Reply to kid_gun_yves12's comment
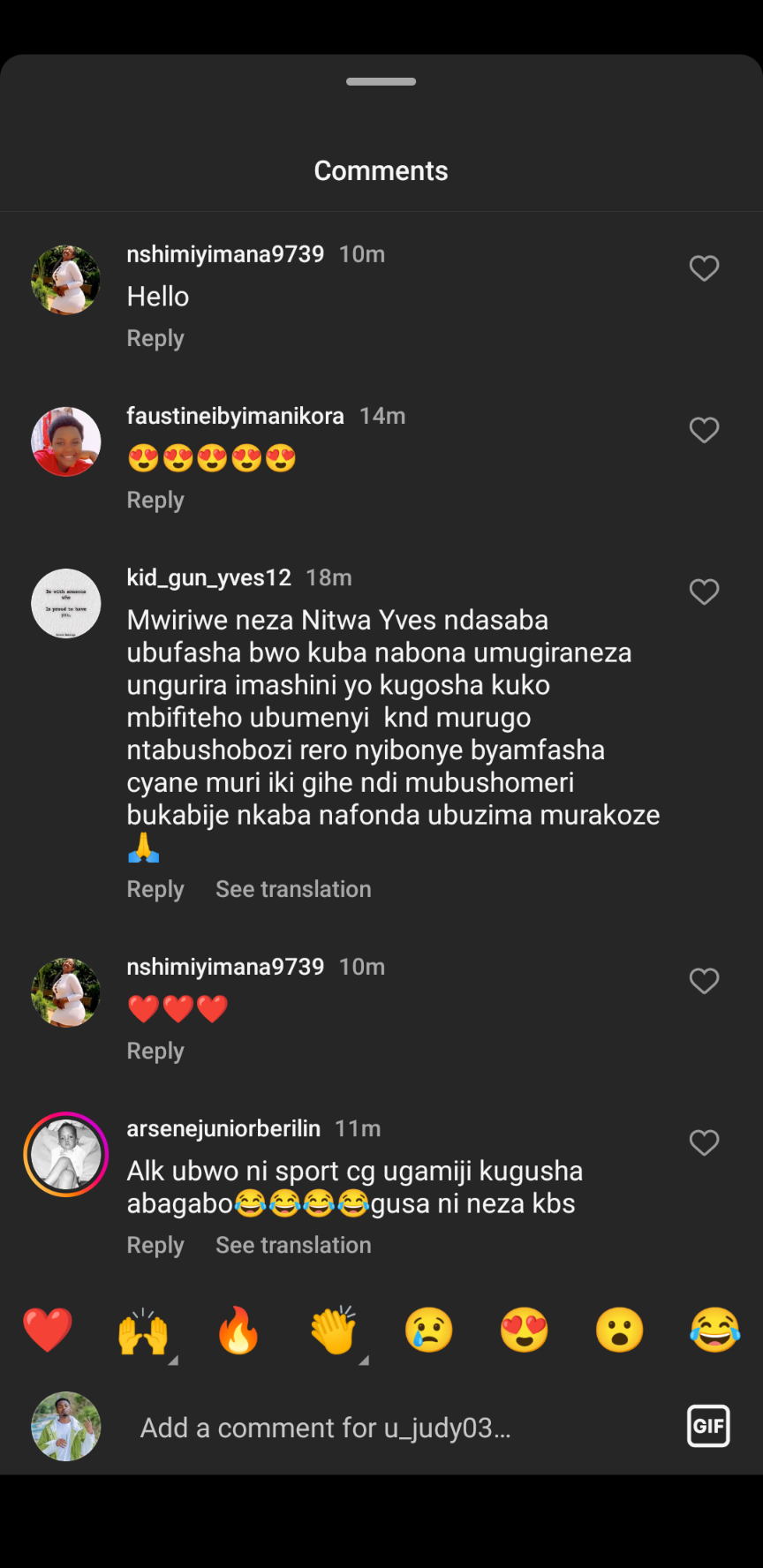 [155, 890]
